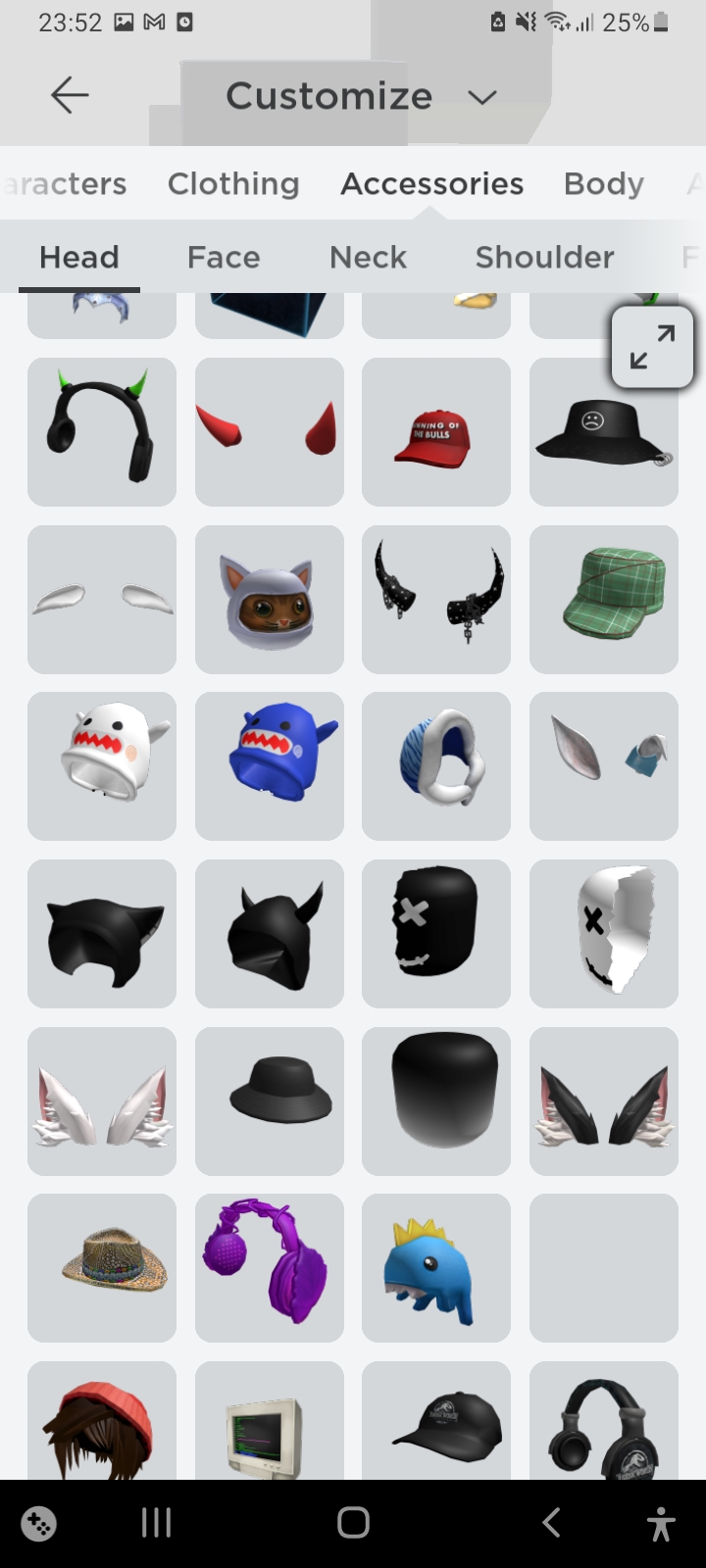706x1568 pixels.
Task: Expand the avatar preview to full view
Action: coord(652,347)
